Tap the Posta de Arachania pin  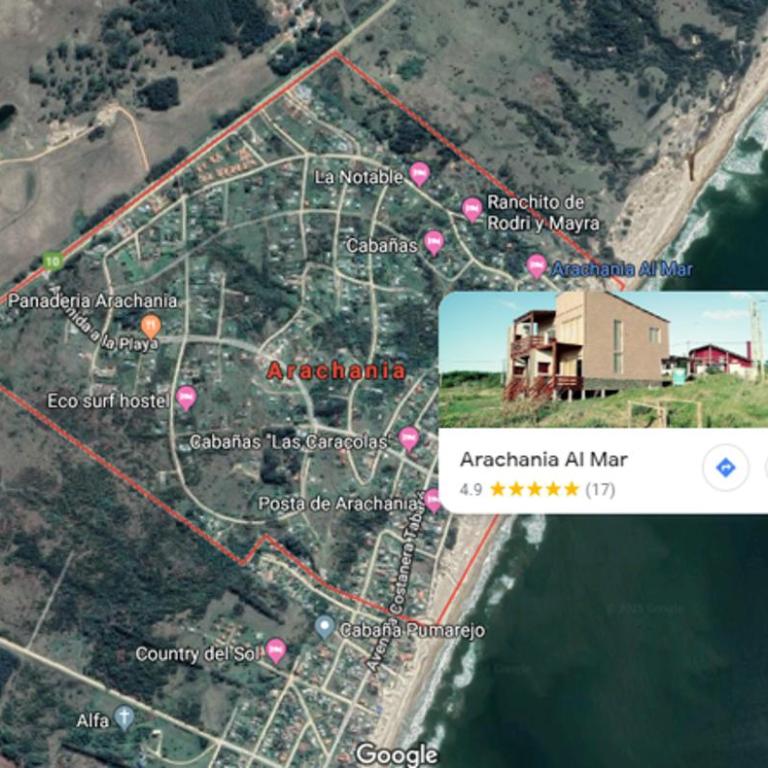(432, 499)
